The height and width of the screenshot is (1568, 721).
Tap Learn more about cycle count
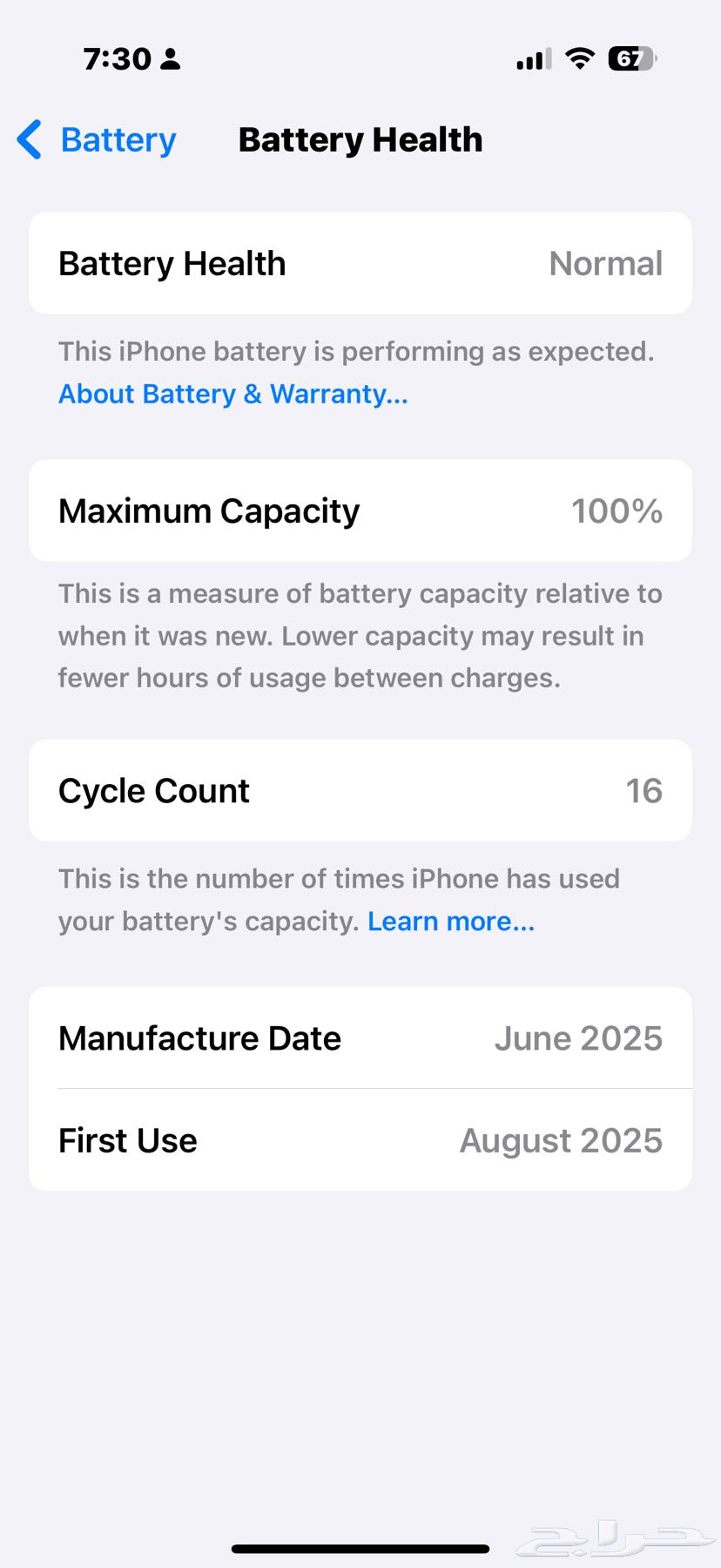tap(450, 922)
